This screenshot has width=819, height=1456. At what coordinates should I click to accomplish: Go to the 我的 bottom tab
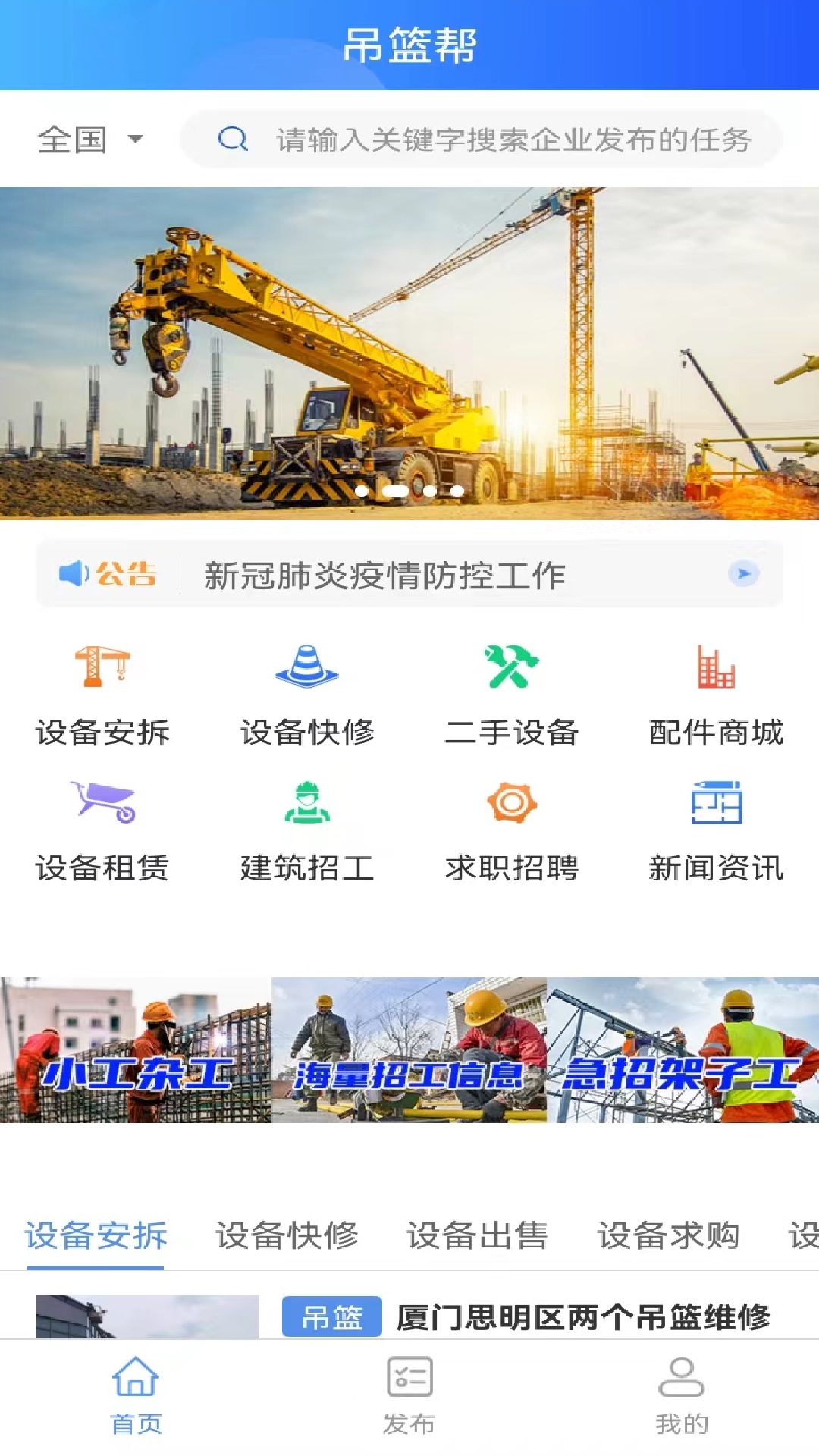tap(682, 1396)
